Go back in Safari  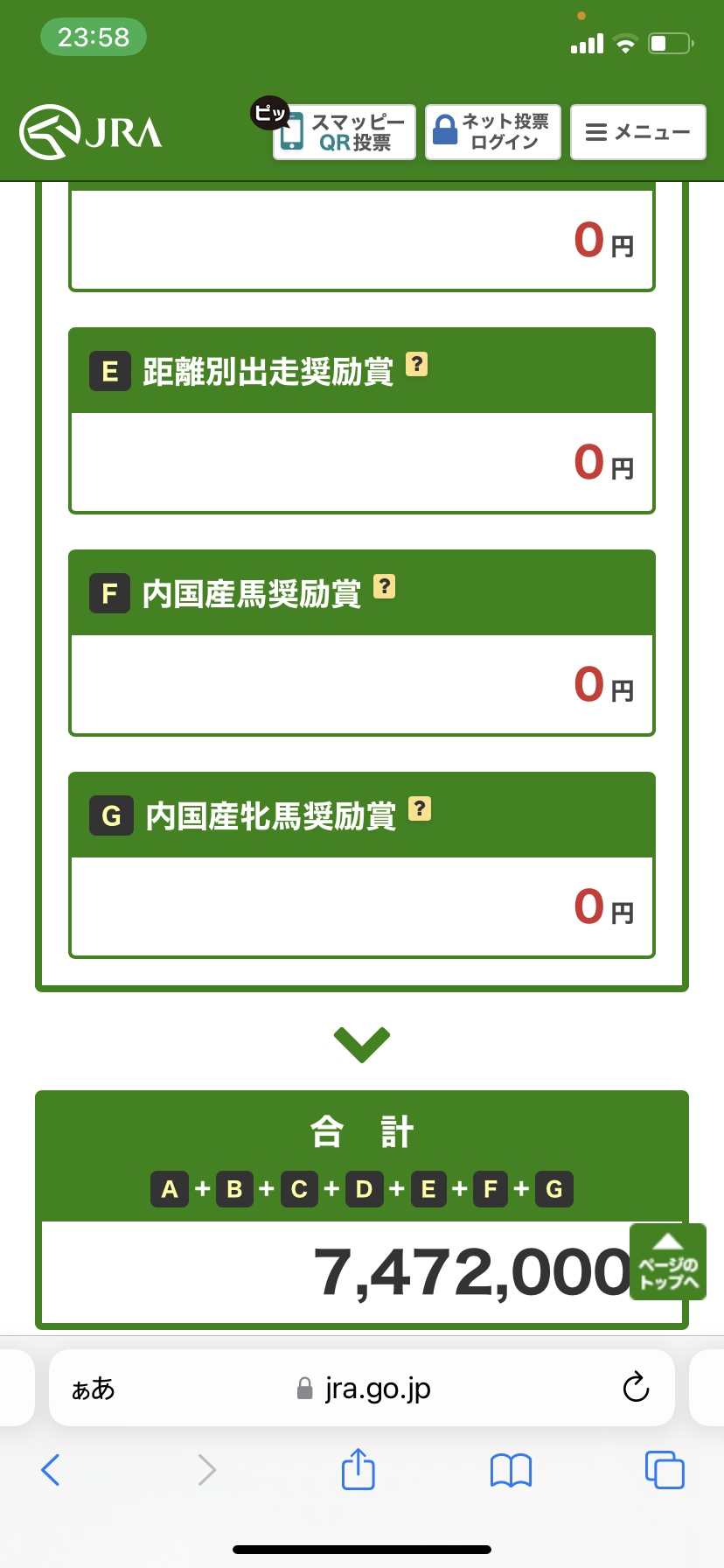tap(51, 1470)
